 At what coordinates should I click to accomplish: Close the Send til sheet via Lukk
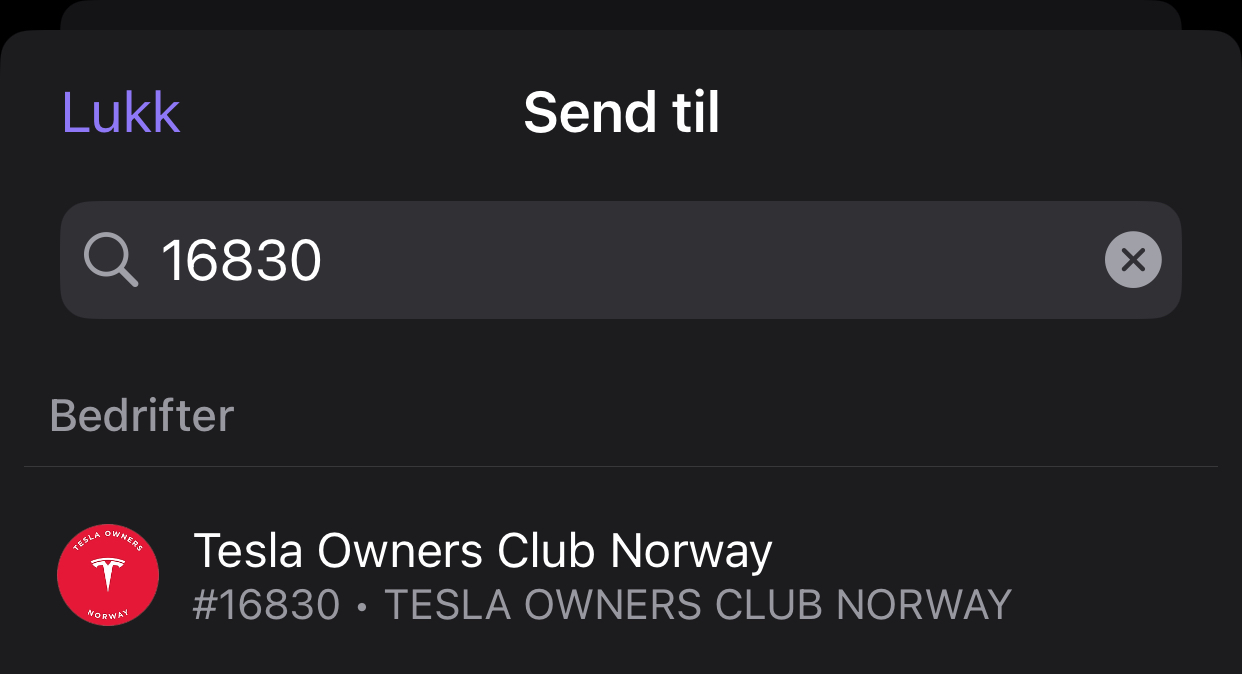[x=121, y=112]
